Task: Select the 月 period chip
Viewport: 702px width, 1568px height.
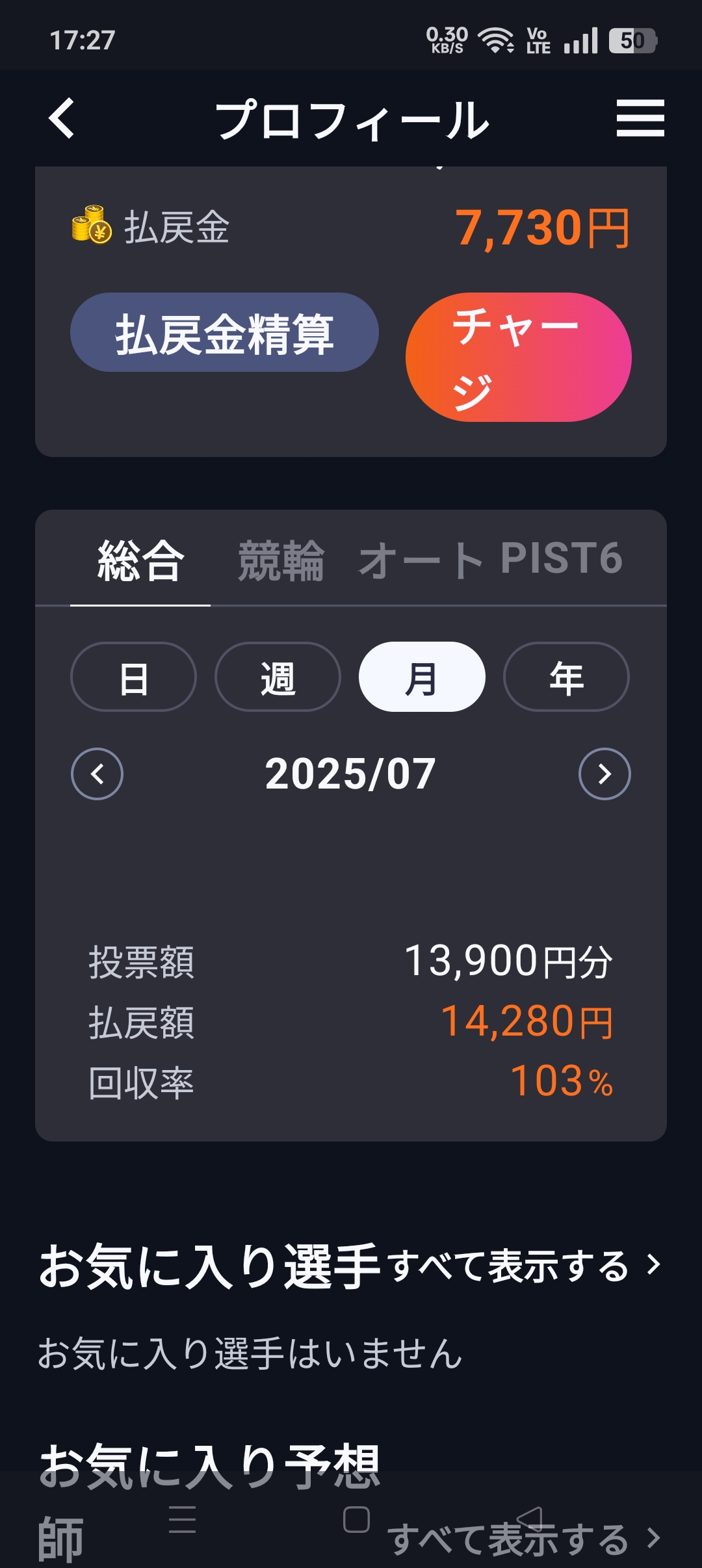Action: pos(422,677)
